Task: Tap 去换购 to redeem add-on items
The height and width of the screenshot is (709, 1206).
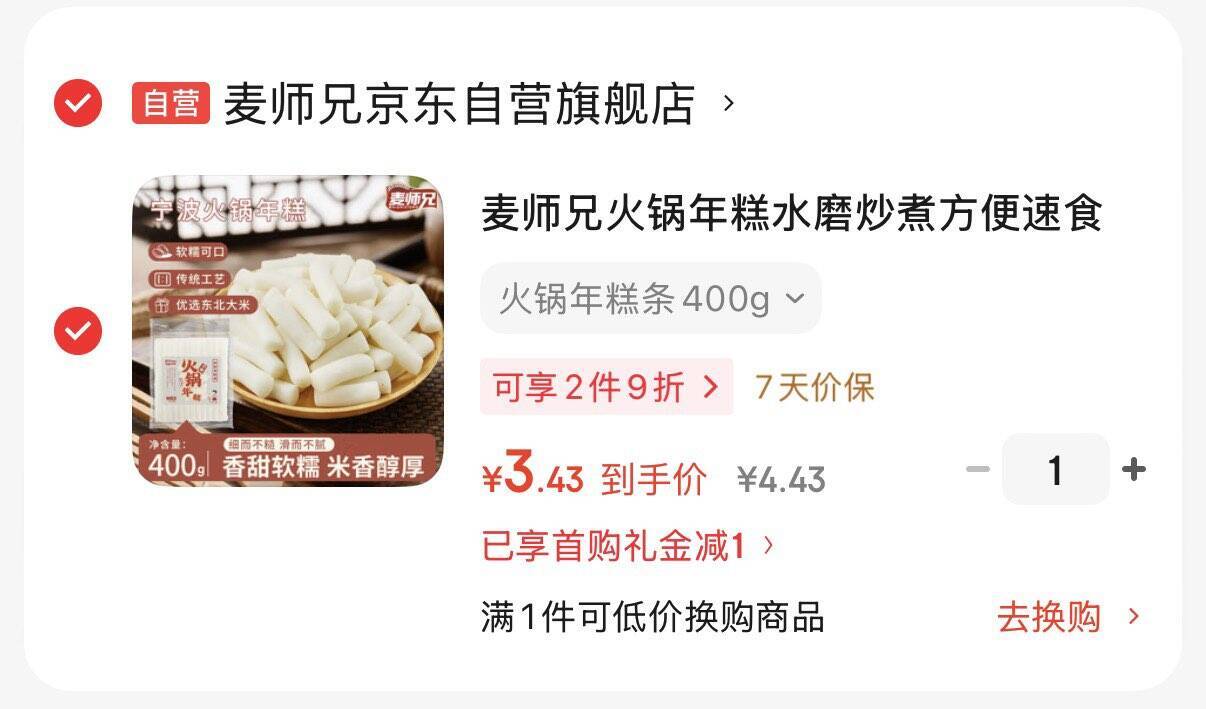Action: point(1067,617)
